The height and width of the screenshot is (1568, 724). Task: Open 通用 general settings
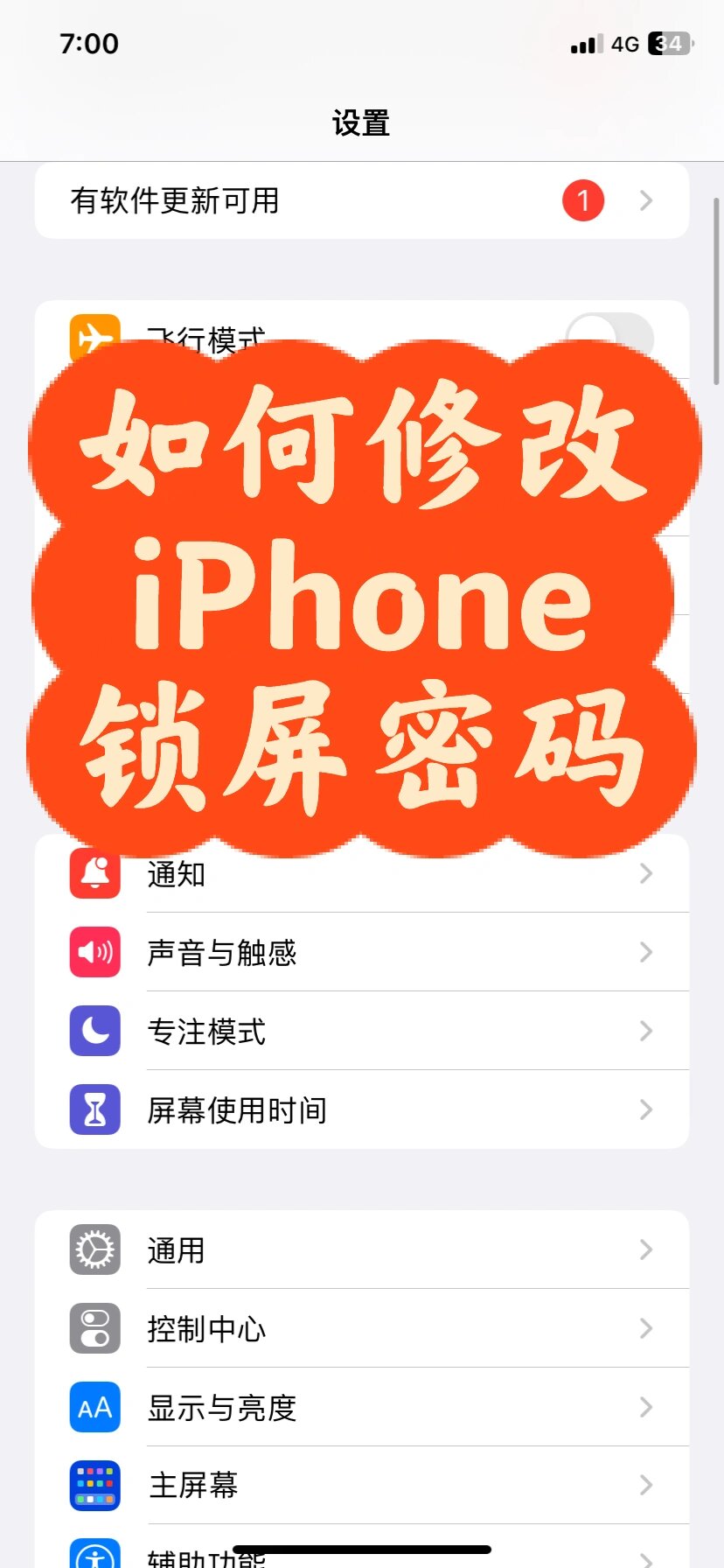pyautogui.click(x=361, y=1249)
